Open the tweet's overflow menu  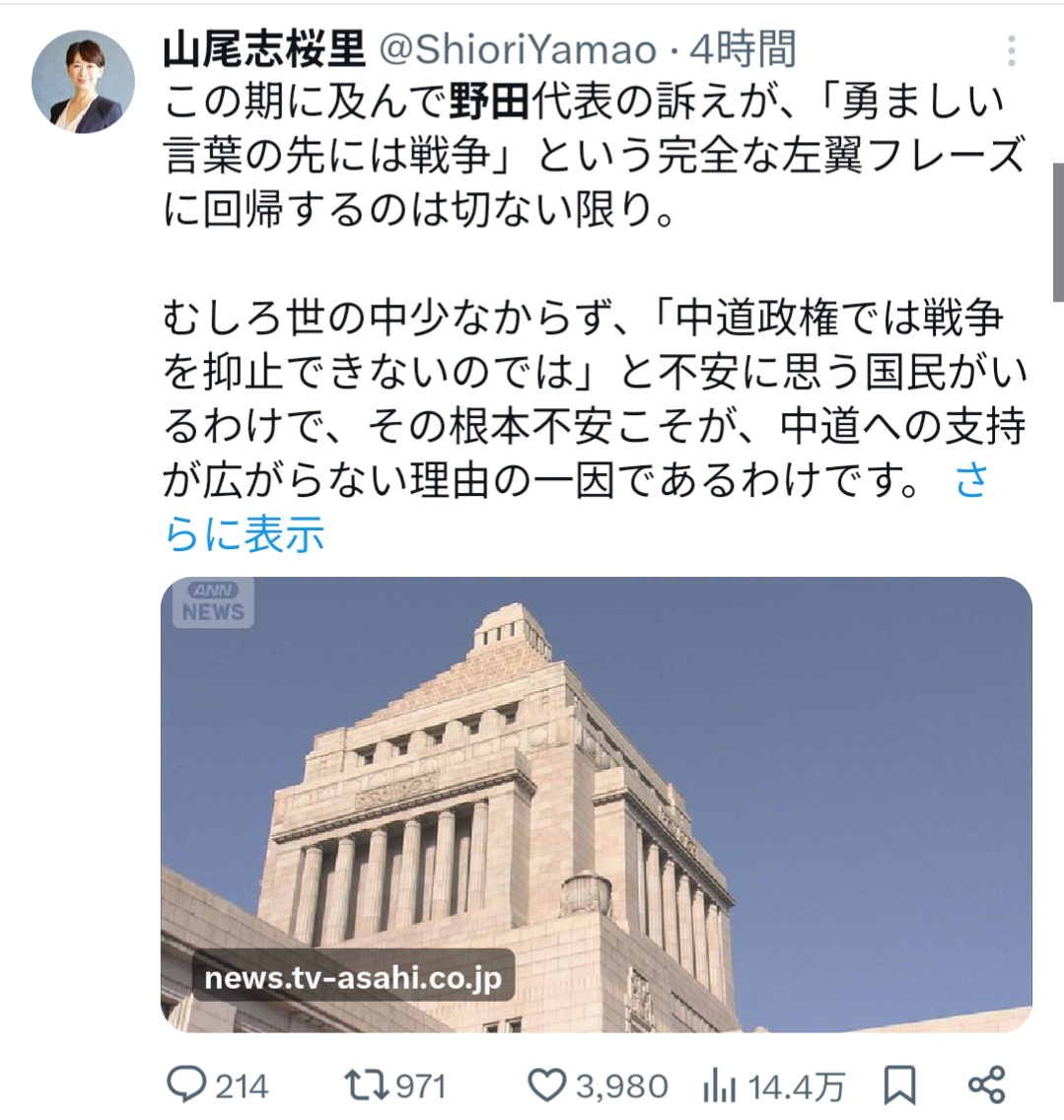pyautogui.click(x=1012, y=51)
